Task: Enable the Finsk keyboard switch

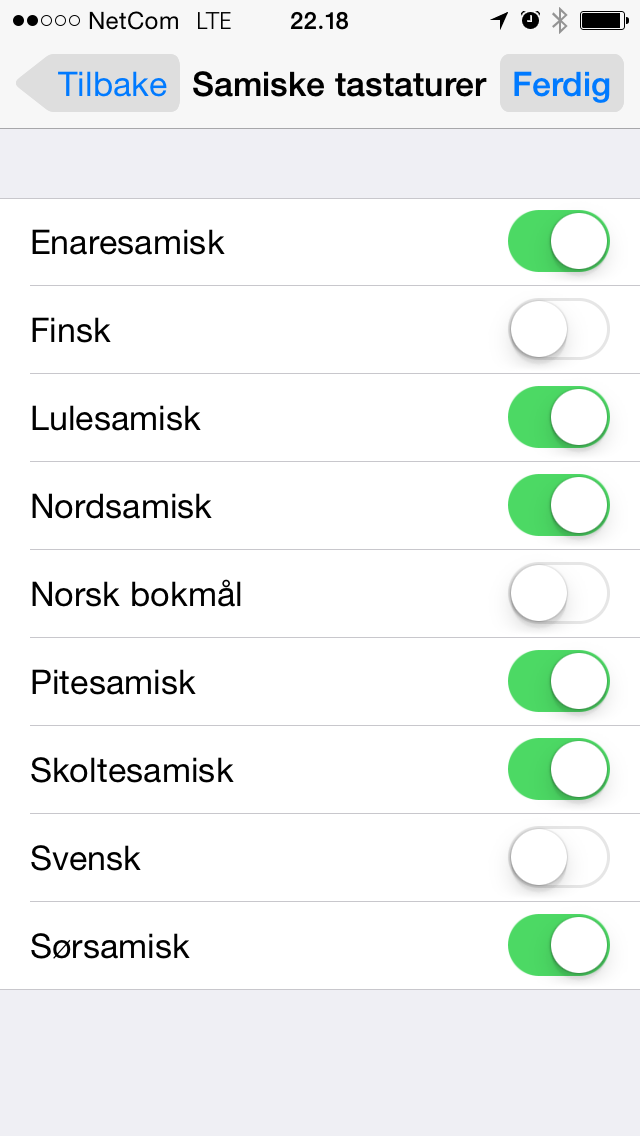Action: (559, 330)
